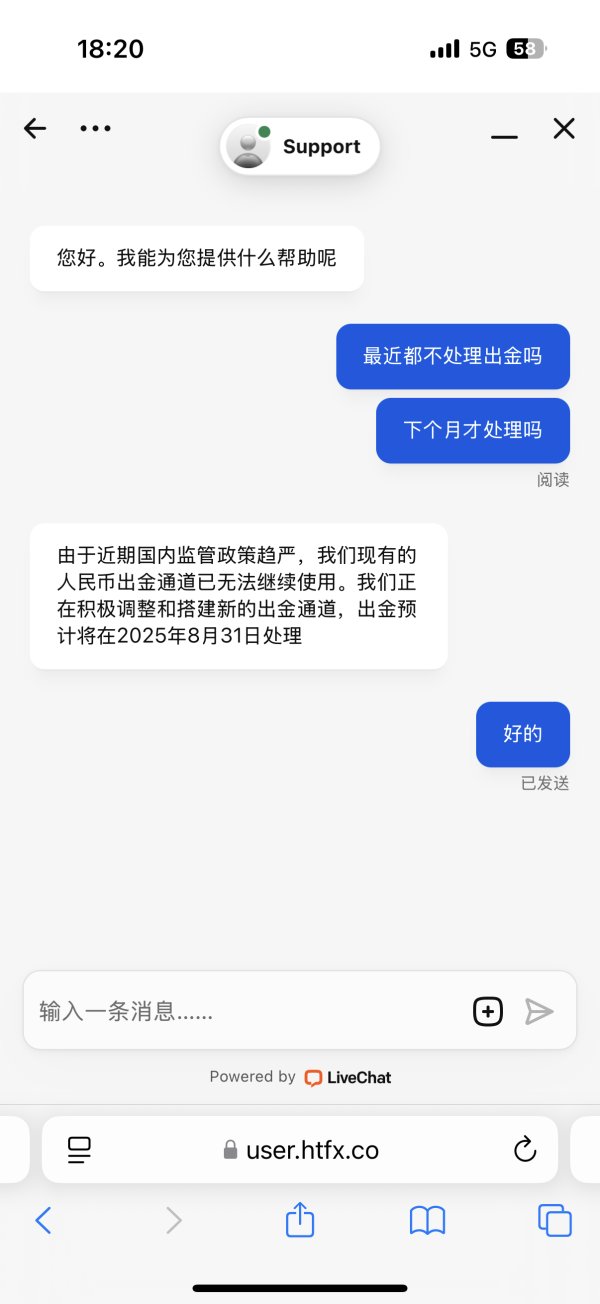This screenshot has width=600, height=1304.
Task: Open the attachment plus button
Action: pyautogui.click(x=488, y=1011)
